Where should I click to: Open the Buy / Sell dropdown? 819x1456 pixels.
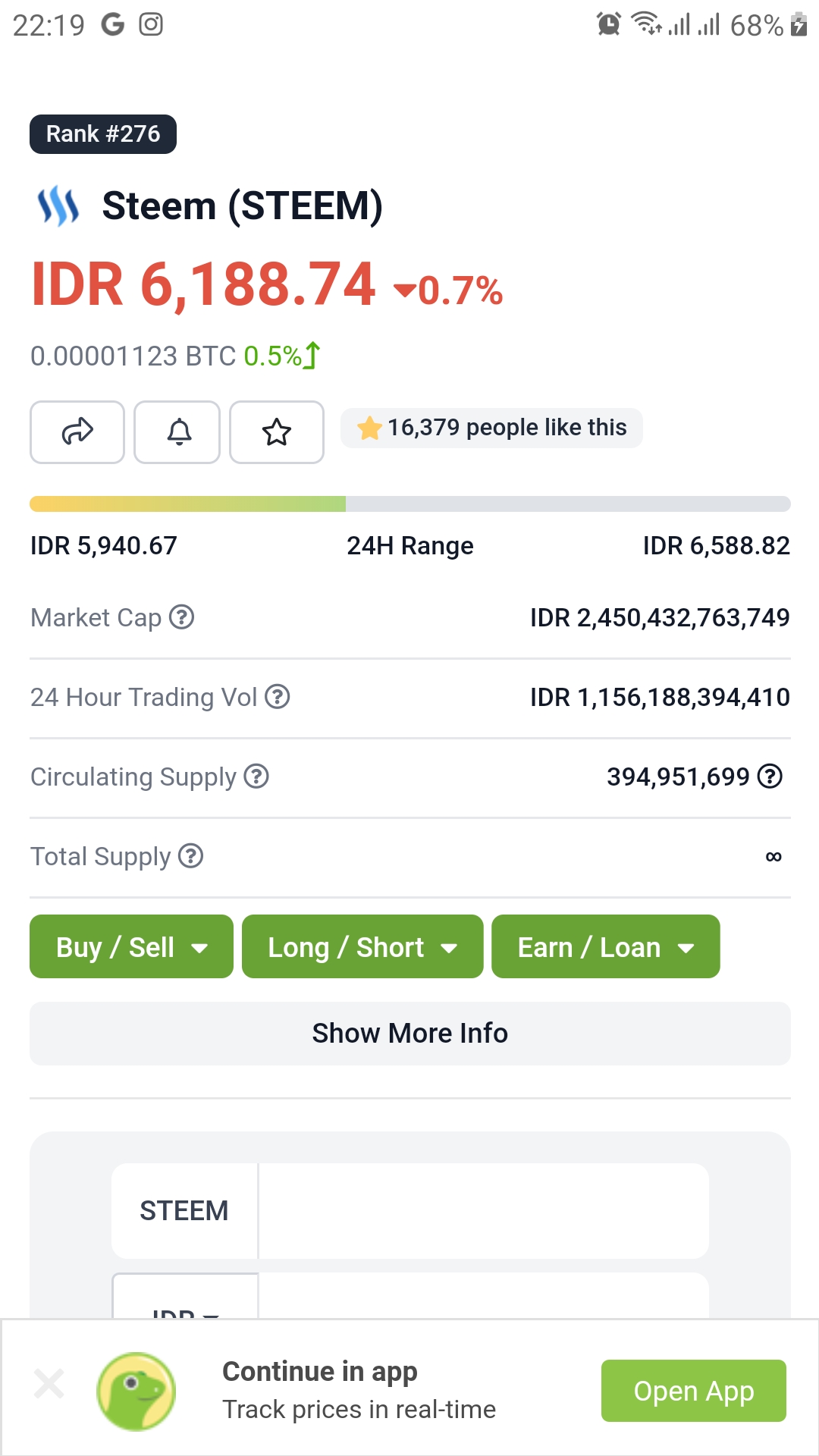click(131, 946)
